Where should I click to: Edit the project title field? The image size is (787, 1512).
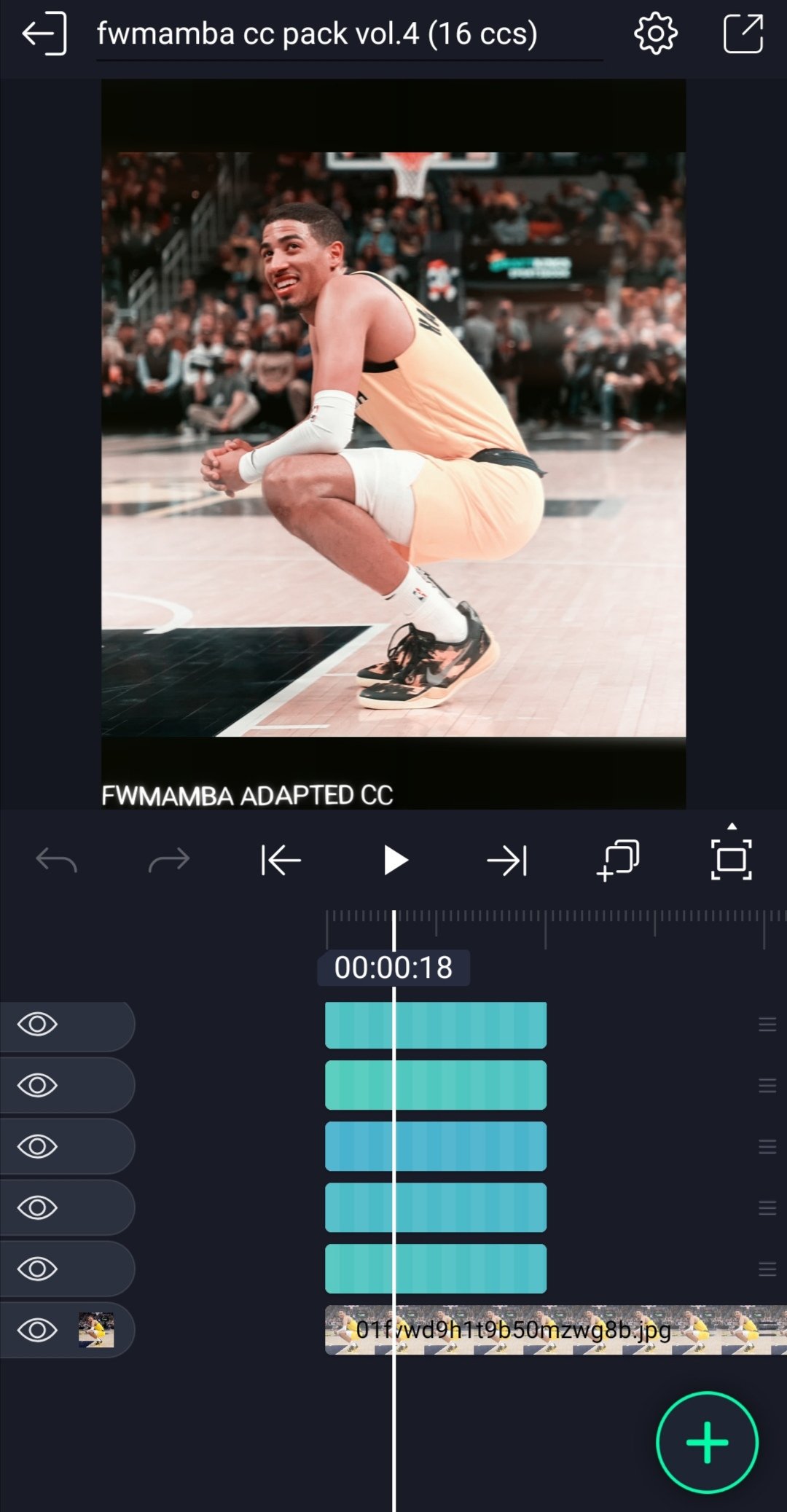[348, 34]
